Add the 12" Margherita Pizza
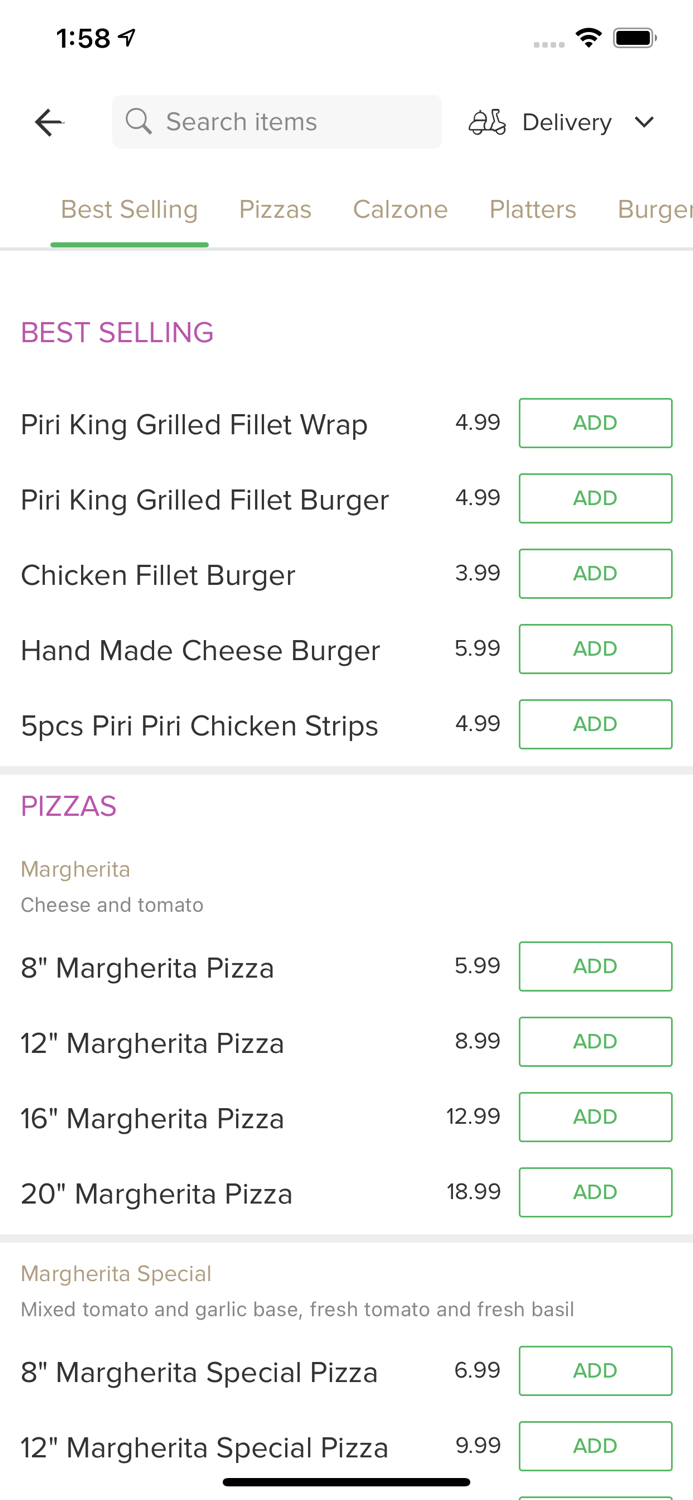Screen dimensions: 693x1500 pyautogui.click(x=595, y=1042)
